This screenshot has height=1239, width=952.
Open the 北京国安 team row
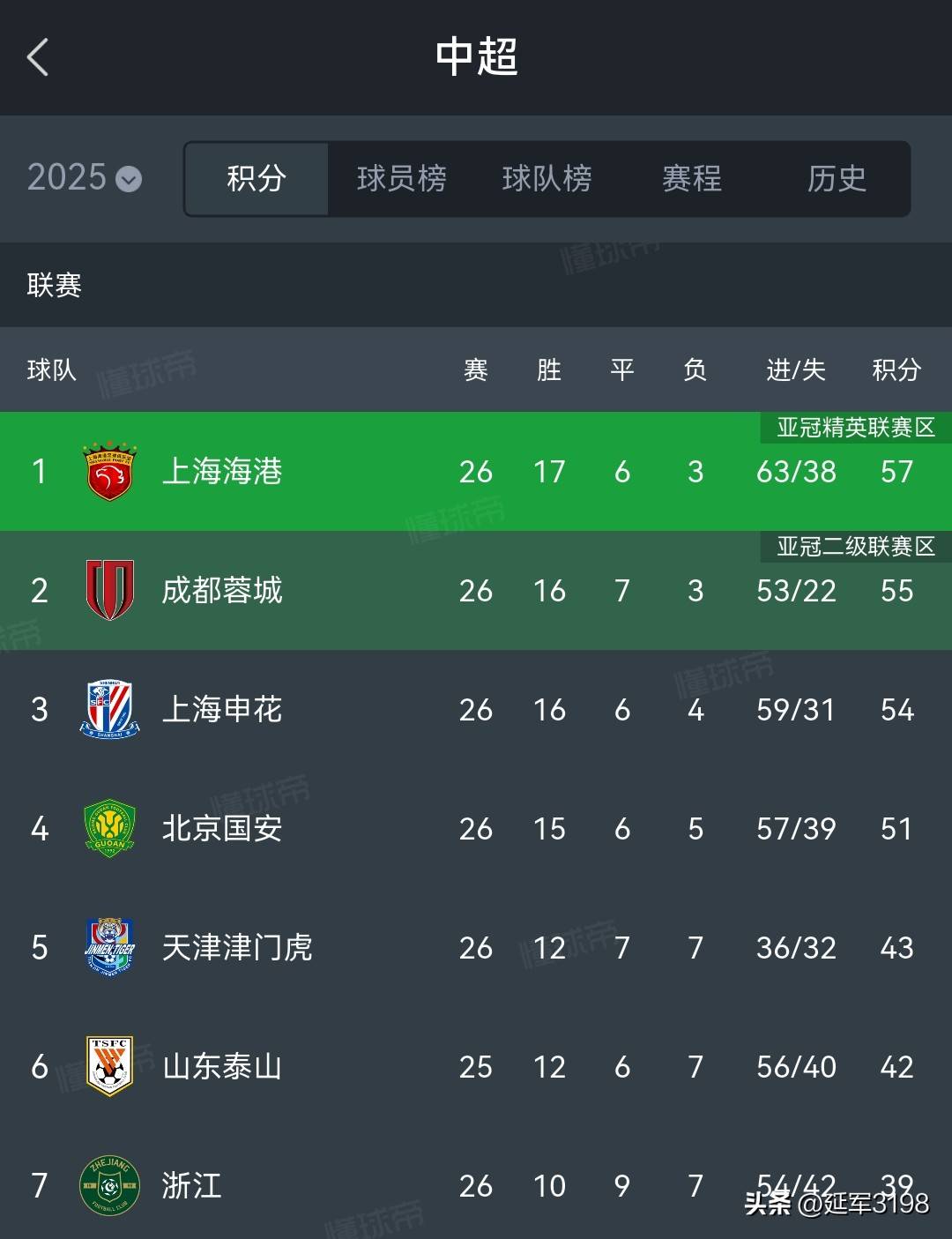click(476, 828)
